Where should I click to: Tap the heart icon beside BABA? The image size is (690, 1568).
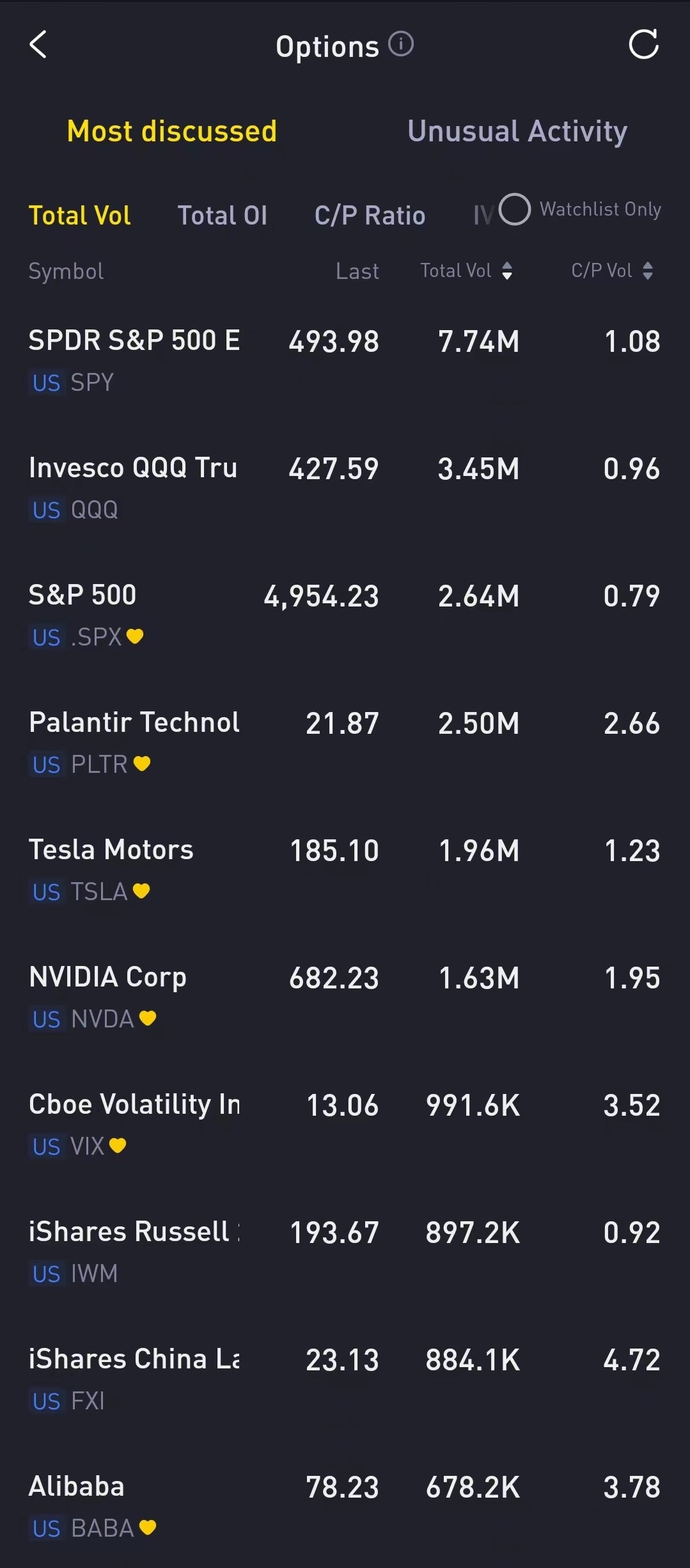click(x=147, y=1528)
